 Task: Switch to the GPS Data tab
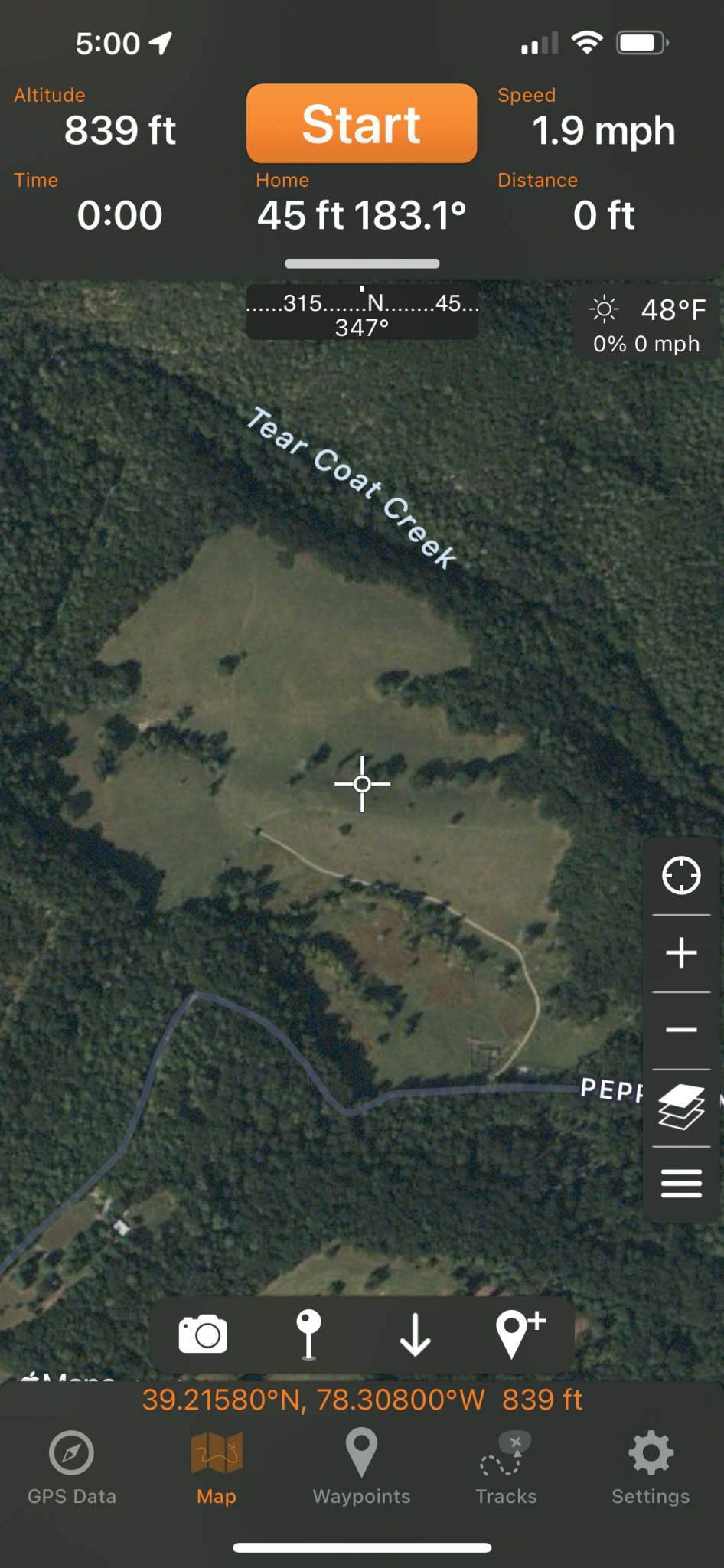[72, 1467]
